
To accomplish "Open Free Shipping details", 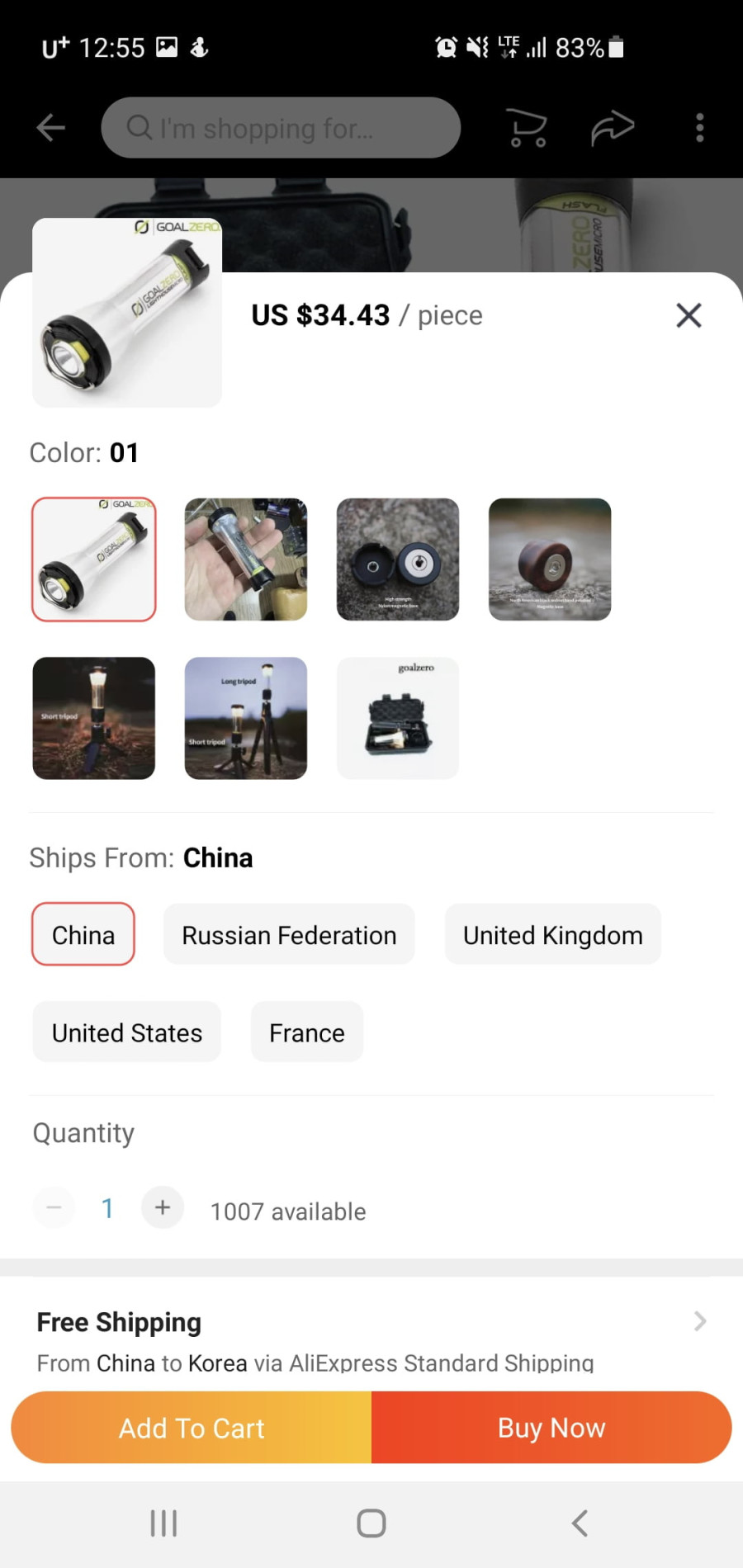I will (699, 1321).
